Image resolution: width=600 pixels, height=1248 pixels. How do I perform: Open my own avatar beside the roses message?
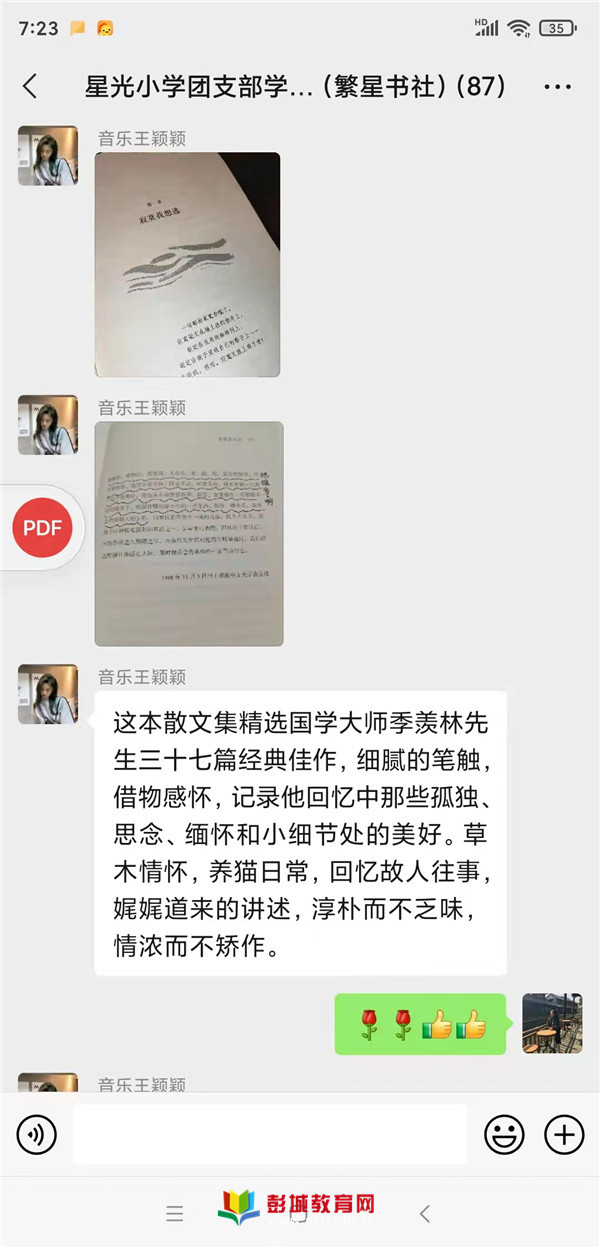[552, 1023]
